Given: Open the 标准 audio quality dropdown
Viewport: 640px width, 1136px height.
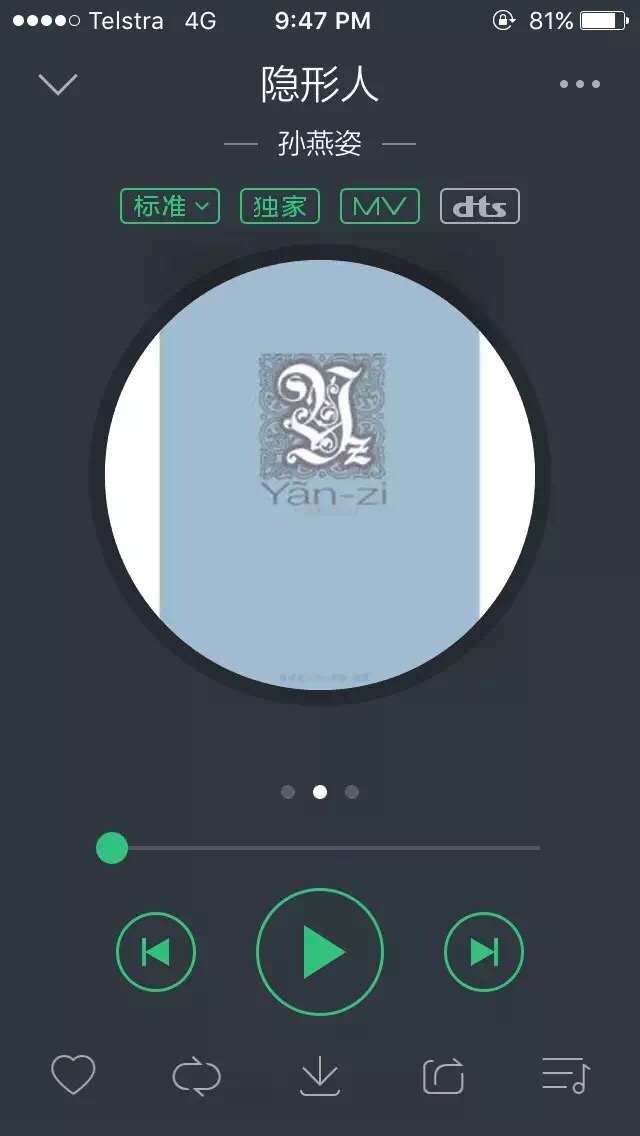Looking at the screenshot, I should tap(170, 206).
